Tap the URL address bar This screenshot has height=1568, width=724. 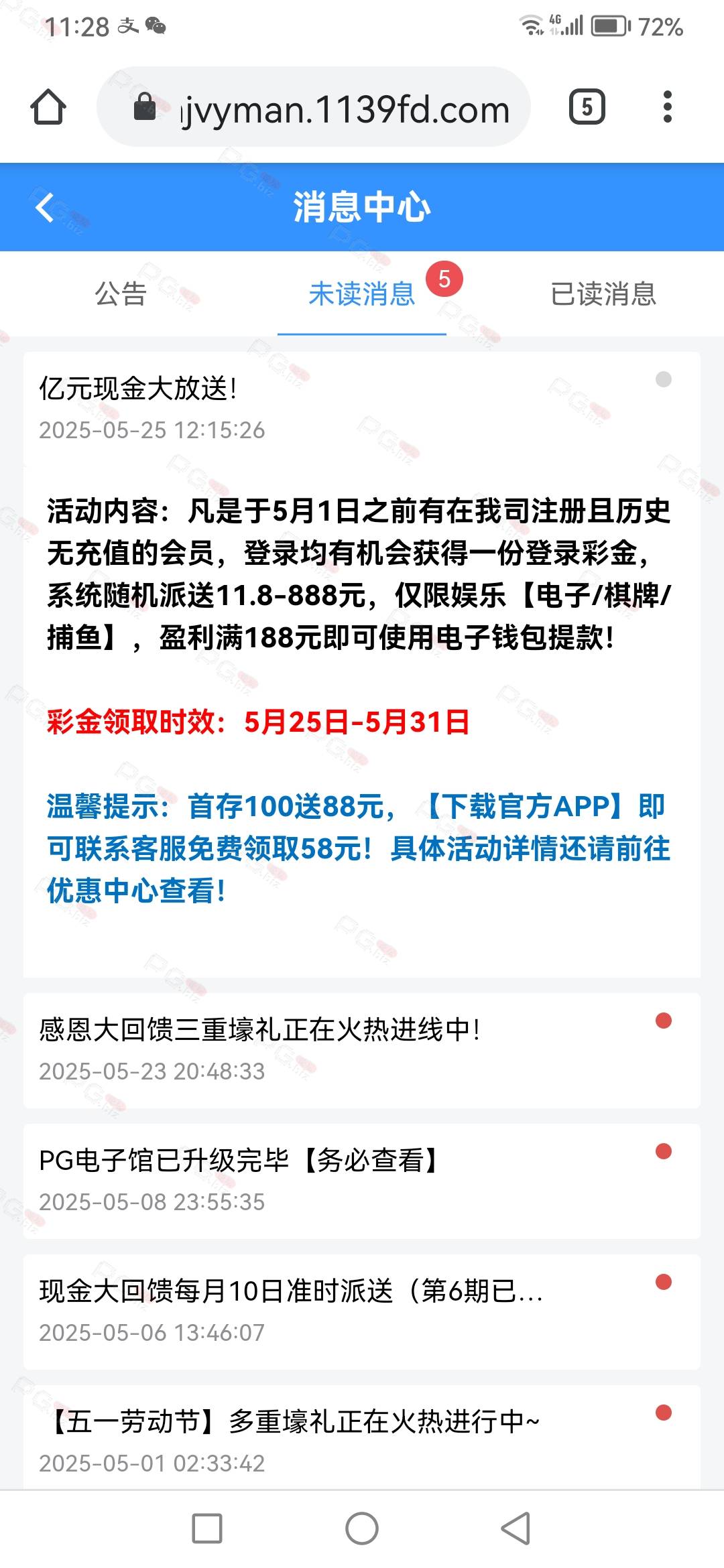pyautogui.click(x=314, y=107)
